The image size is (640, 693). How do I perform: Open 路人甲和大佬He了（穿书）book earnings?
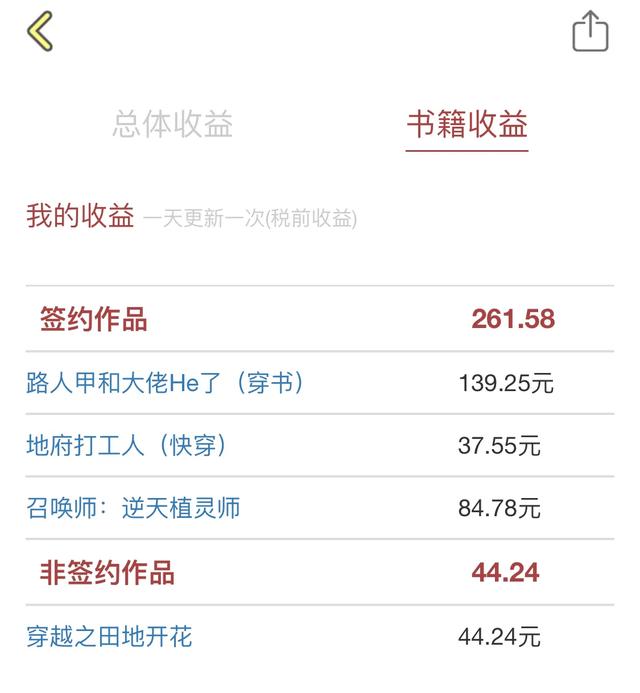coord(166,382)
